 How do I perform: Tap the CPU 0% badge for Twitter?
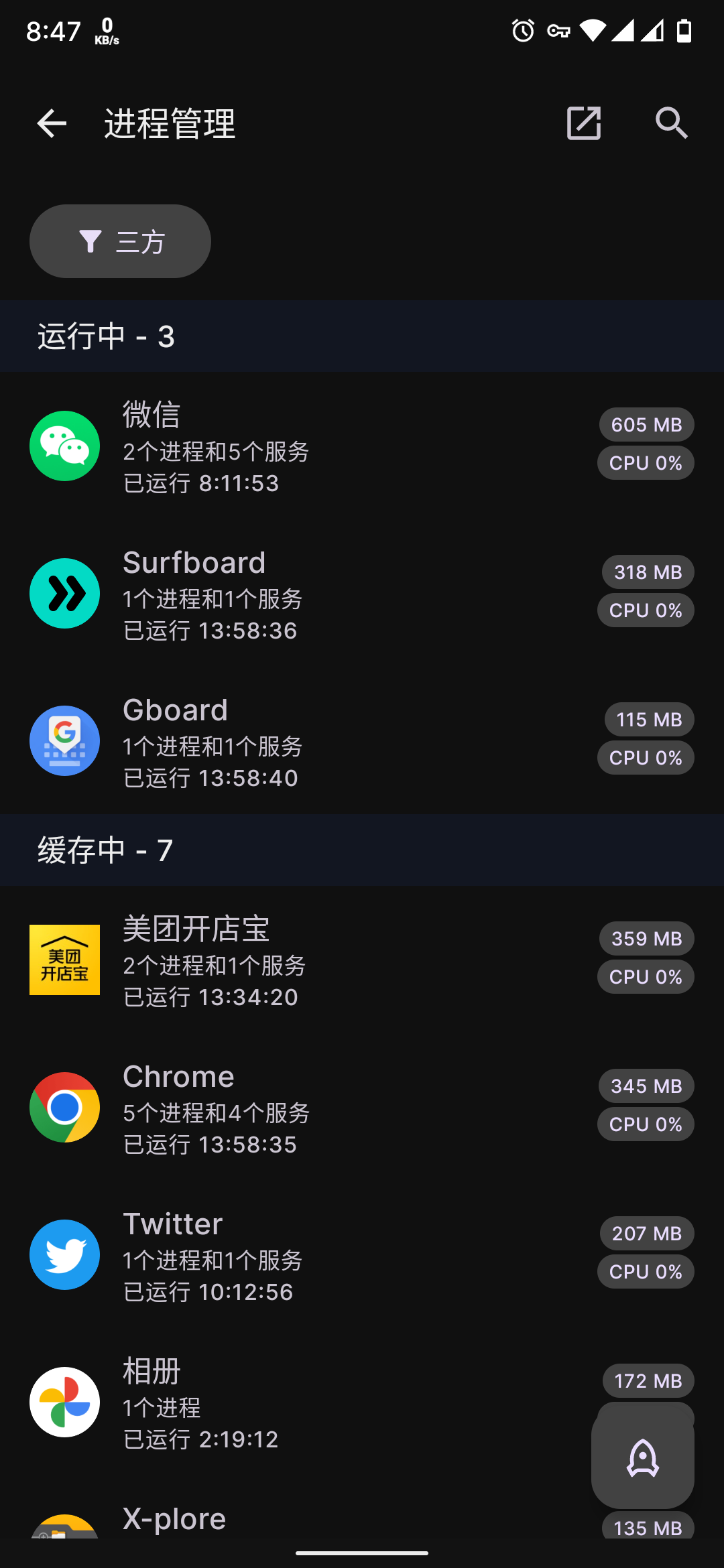point(645,1270)
